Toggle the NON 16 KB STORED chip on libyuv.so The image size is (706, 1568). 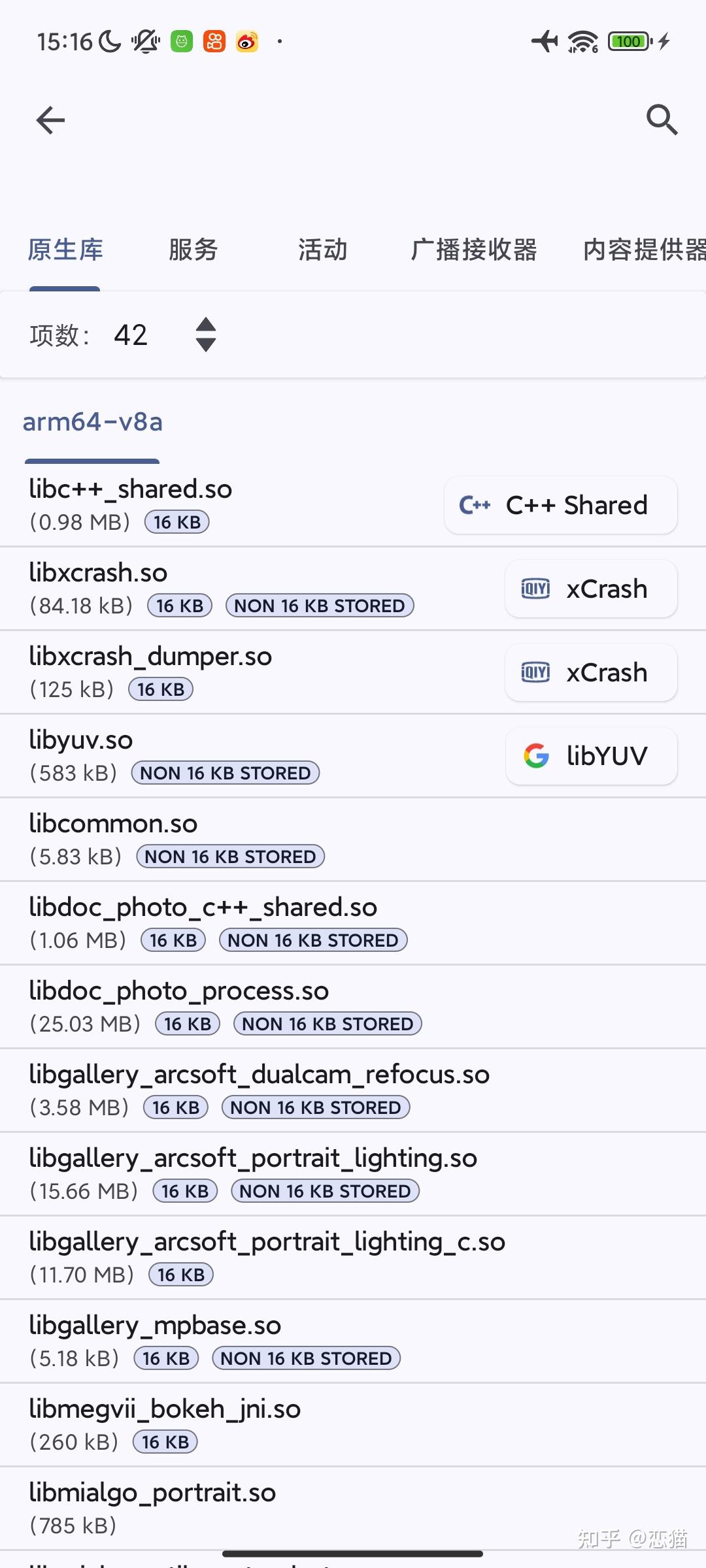coord(225,773)
